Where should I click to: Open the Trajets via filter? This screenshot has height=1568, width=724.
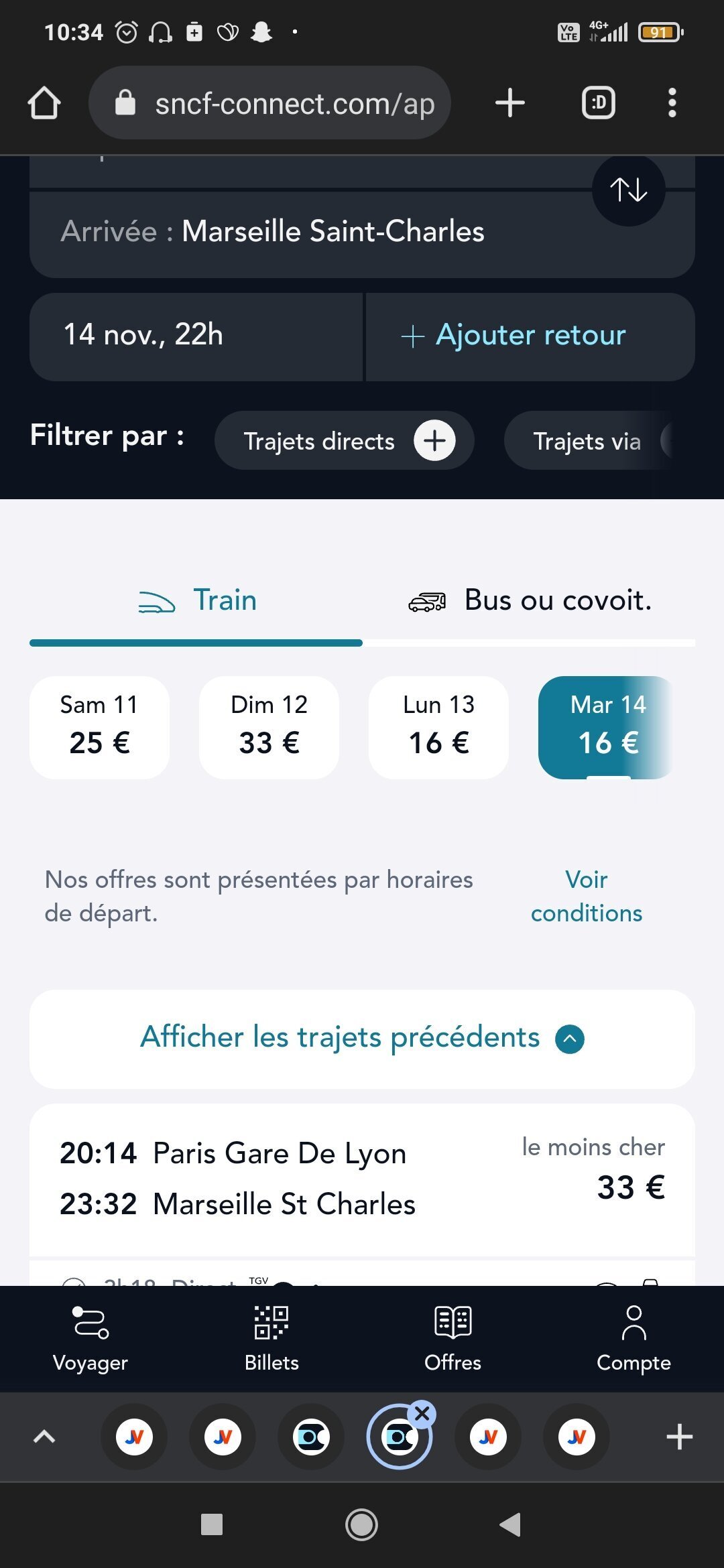tap(588, 441)
